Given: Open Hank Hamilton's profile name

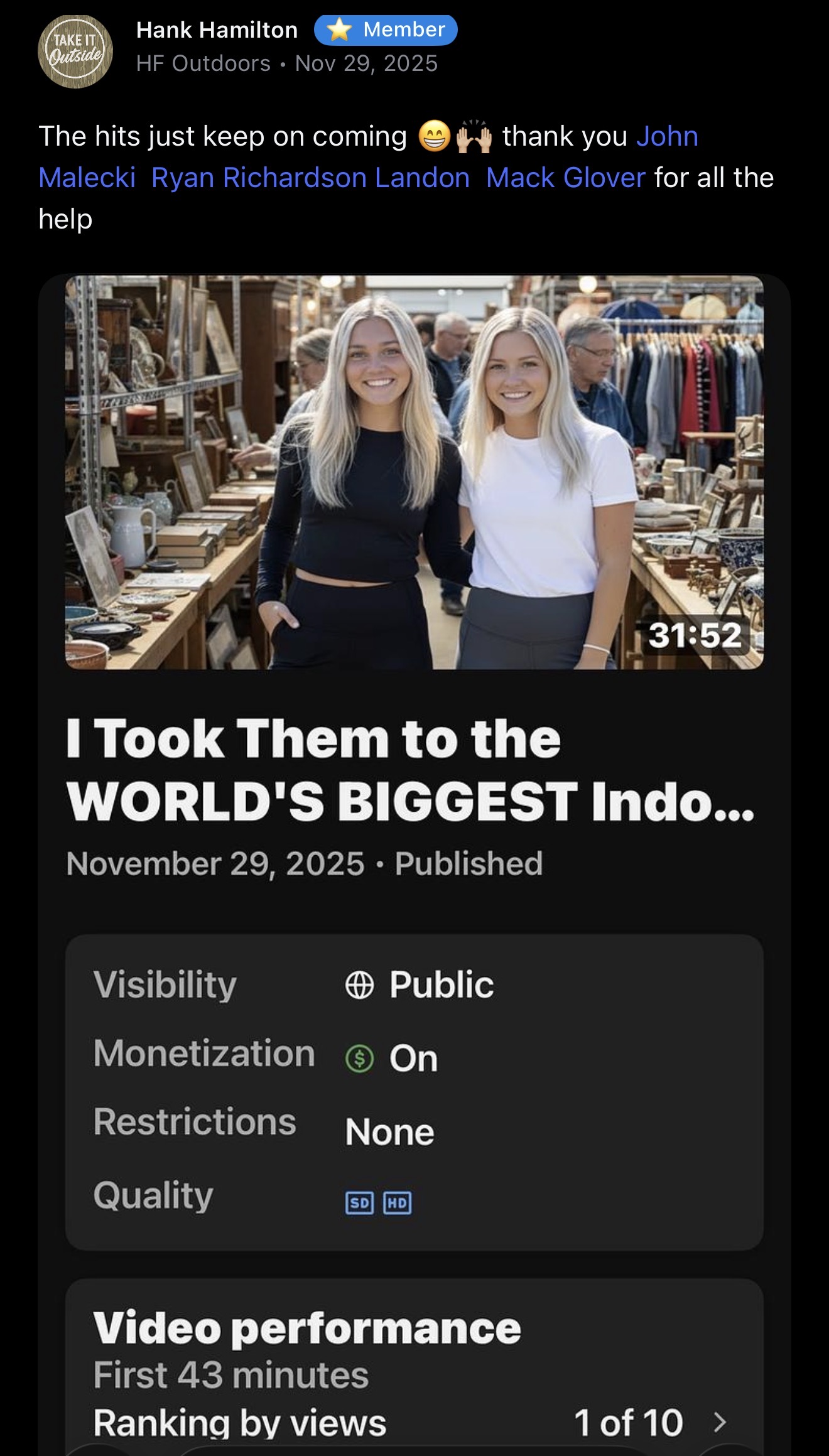Looking at the screenshot, I should [x=217, y=30].
